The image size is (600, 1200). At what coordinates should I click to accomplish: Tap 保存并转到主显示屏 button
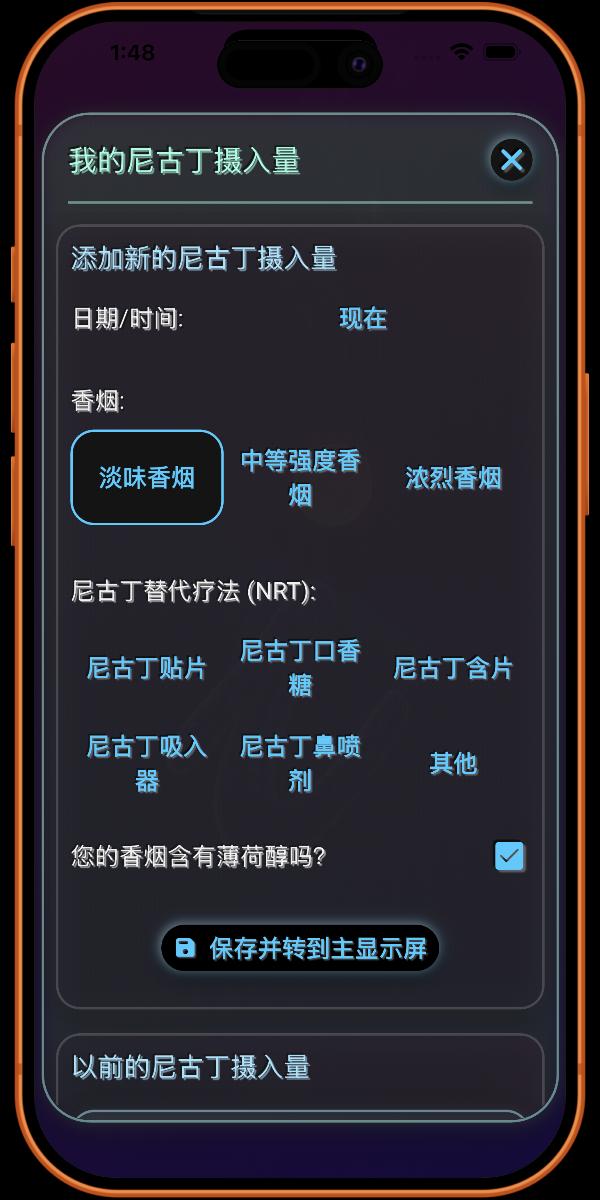300,948
